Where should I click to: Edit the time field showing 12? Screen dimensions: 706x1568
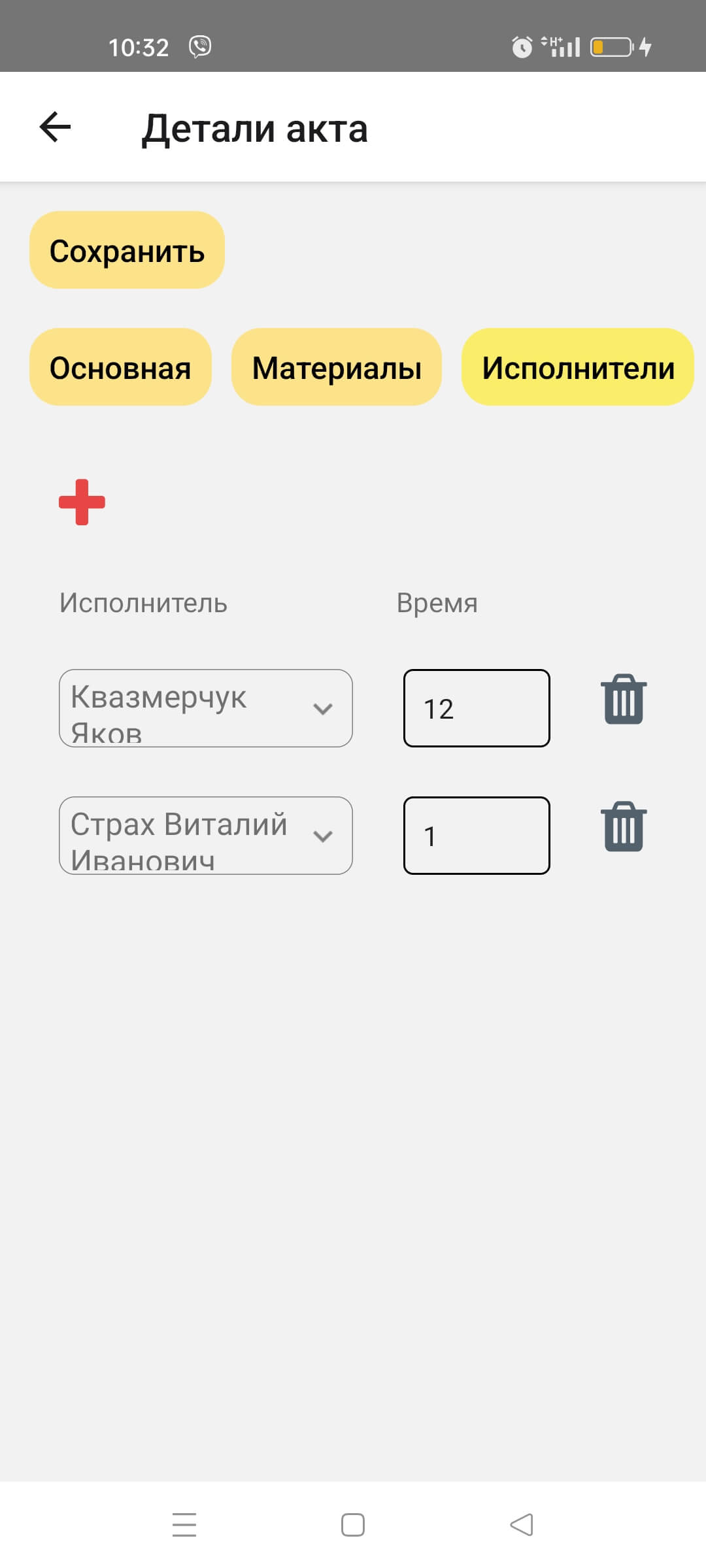tap(477, 708)
